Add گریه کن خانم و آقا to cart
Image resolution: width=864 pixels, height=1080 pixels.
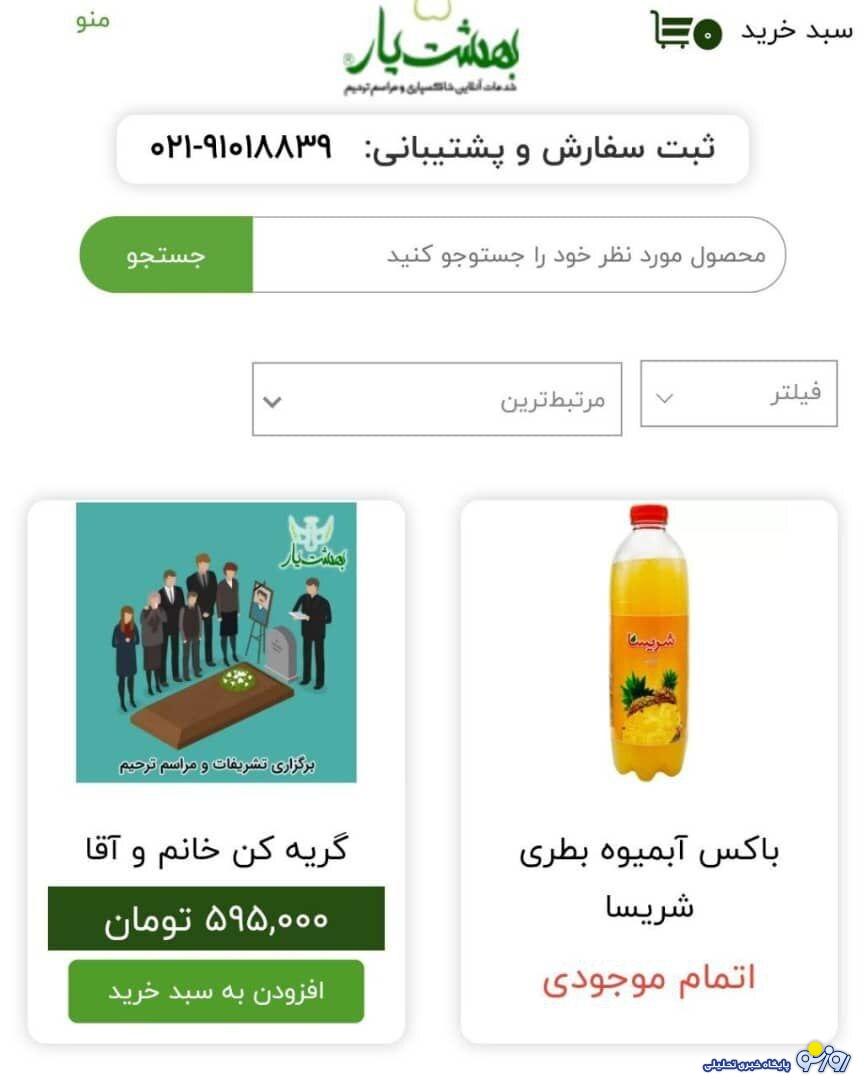click(216, 991)
